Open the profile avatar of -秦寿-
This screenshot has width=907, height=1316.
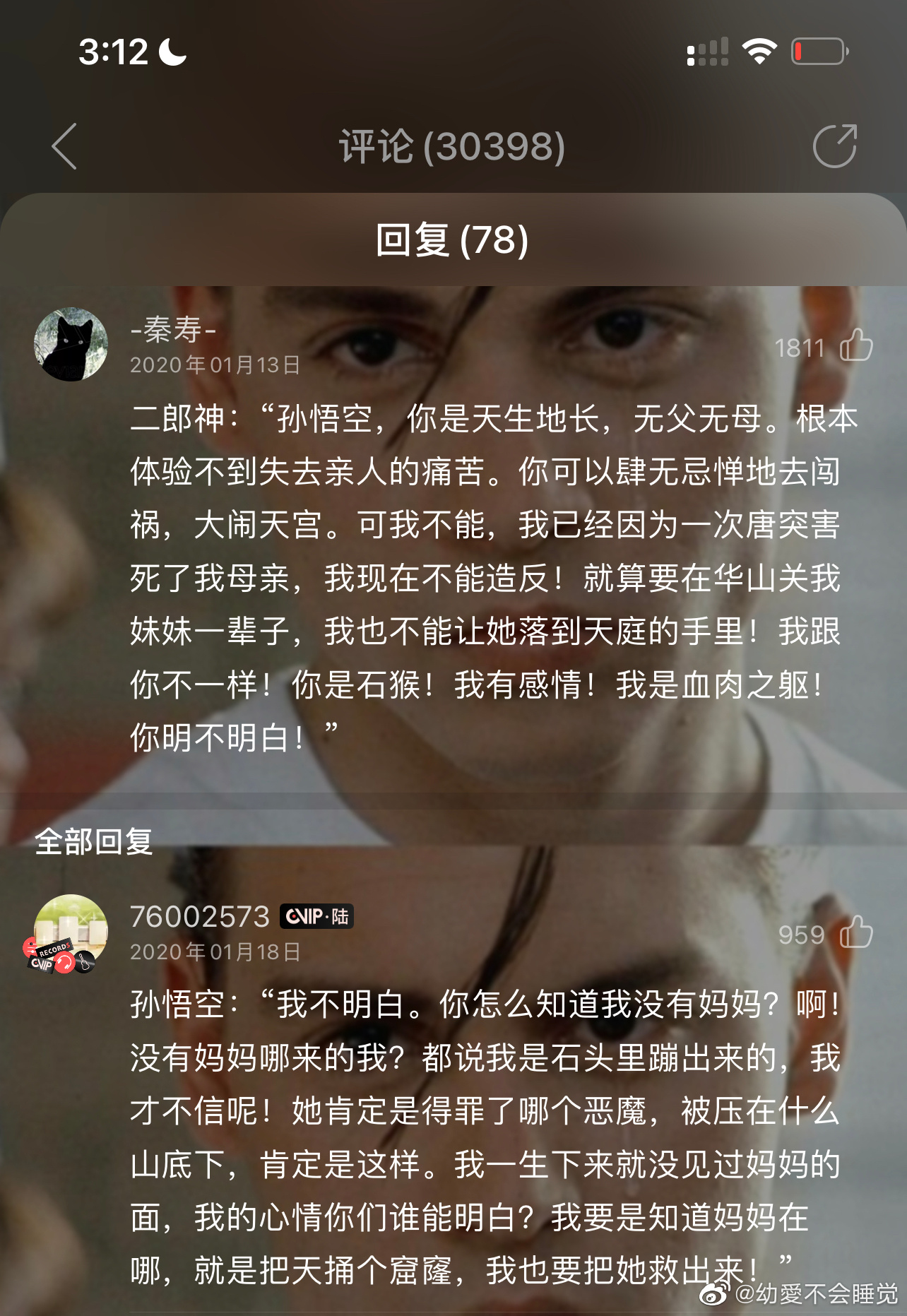pyautogui.click(x=71, y=345)
